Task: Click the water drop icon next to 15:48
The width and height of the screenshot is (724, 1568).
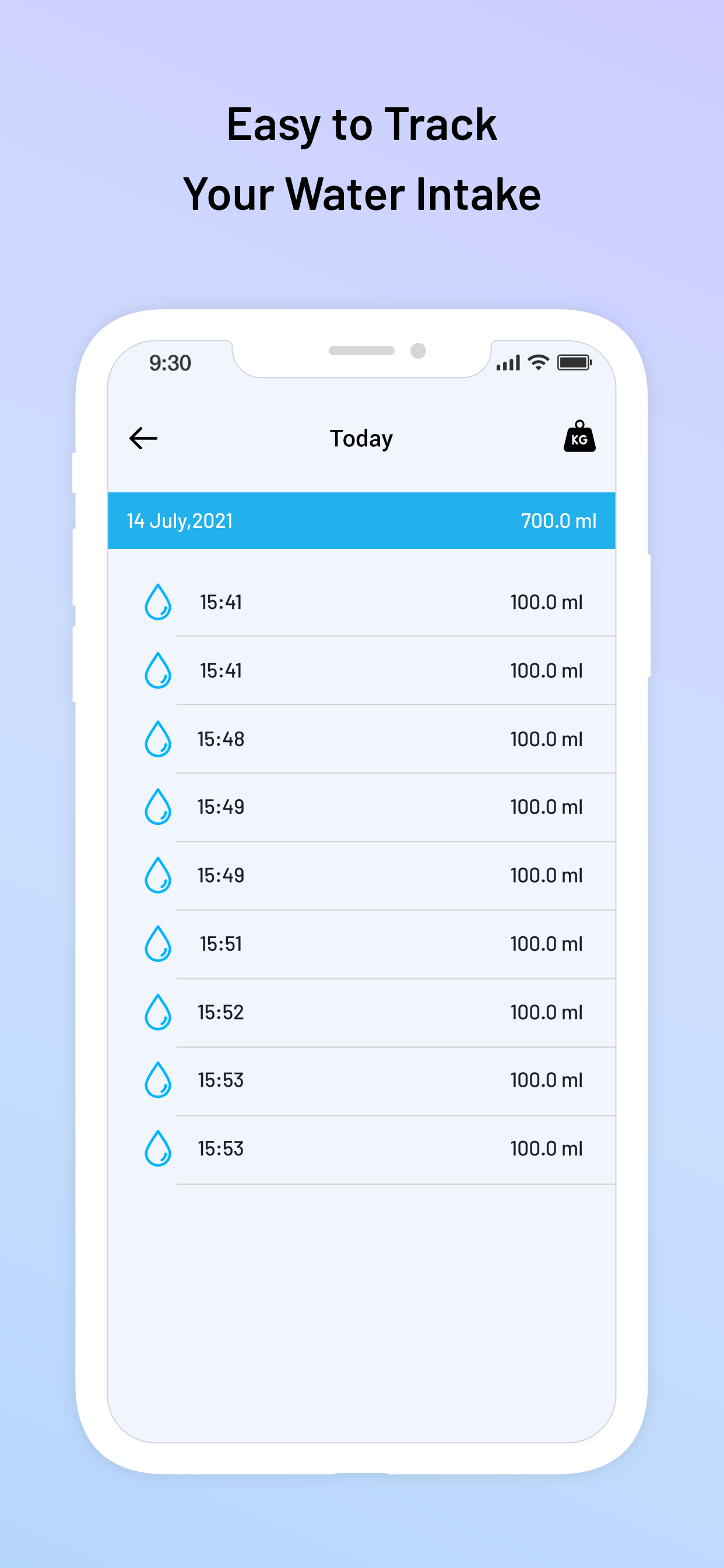Action: 157,739
